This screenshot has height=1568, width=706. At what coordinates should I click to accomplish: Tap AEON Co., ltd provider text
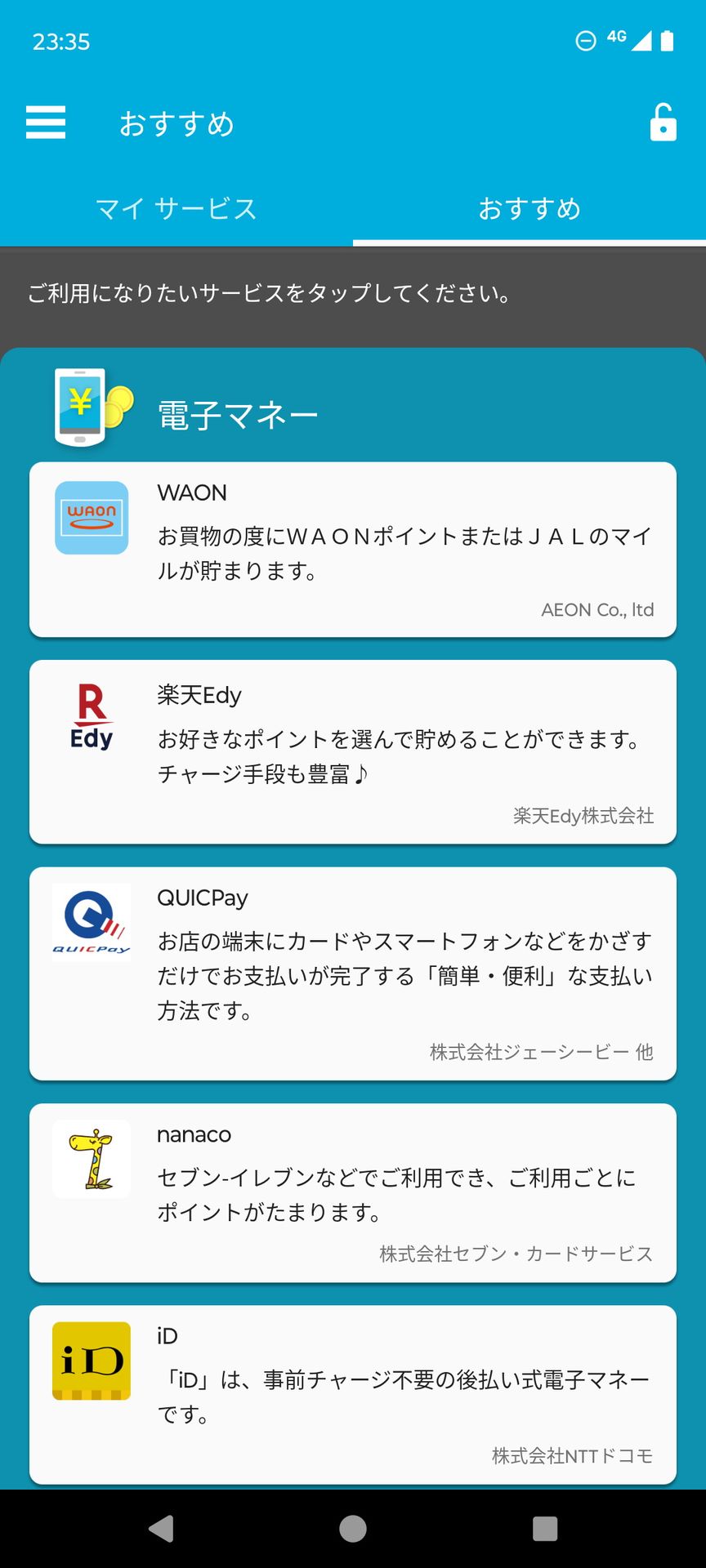click(597, 610)
